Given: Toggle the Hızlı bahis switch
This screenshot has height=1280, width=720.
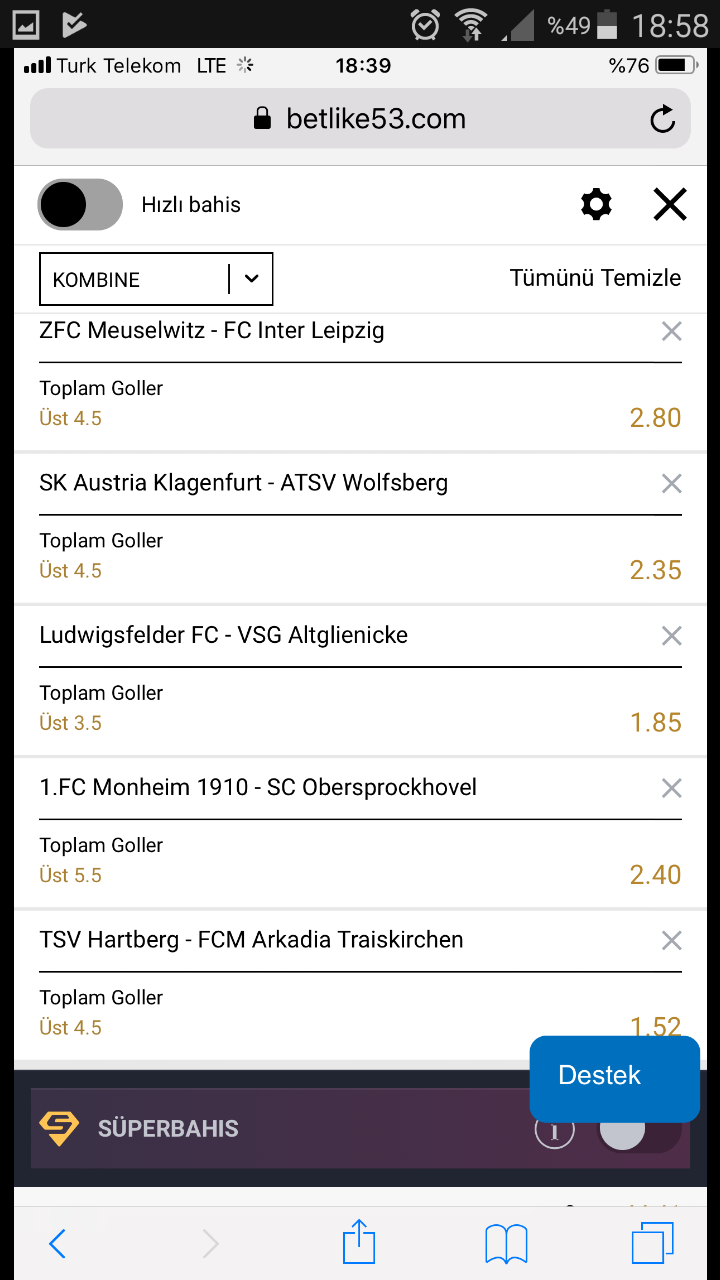Looking at the screenshot, I should tap(80, 205).
